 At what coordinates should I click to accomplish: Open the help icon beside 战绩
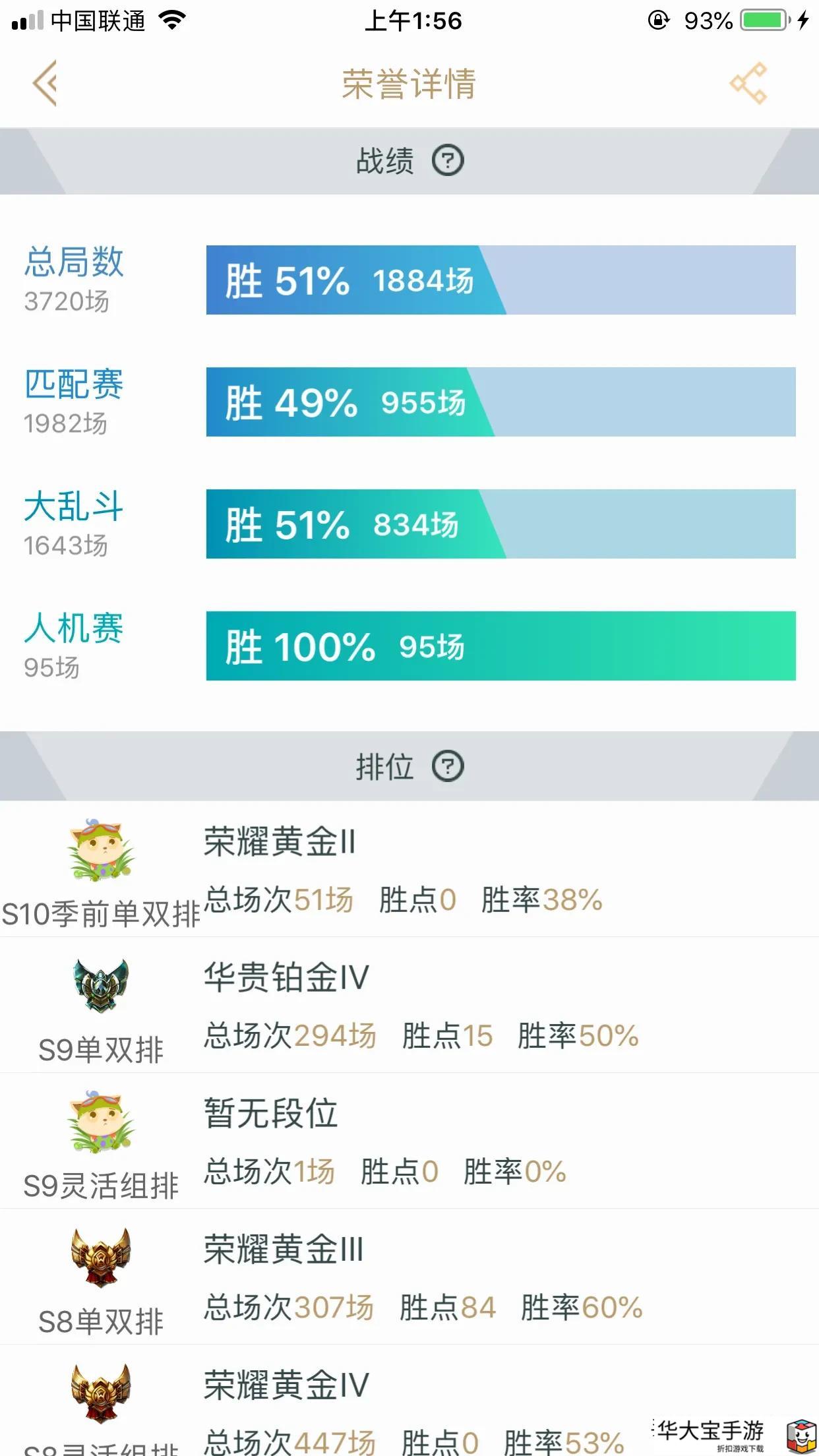click(448, 160)
